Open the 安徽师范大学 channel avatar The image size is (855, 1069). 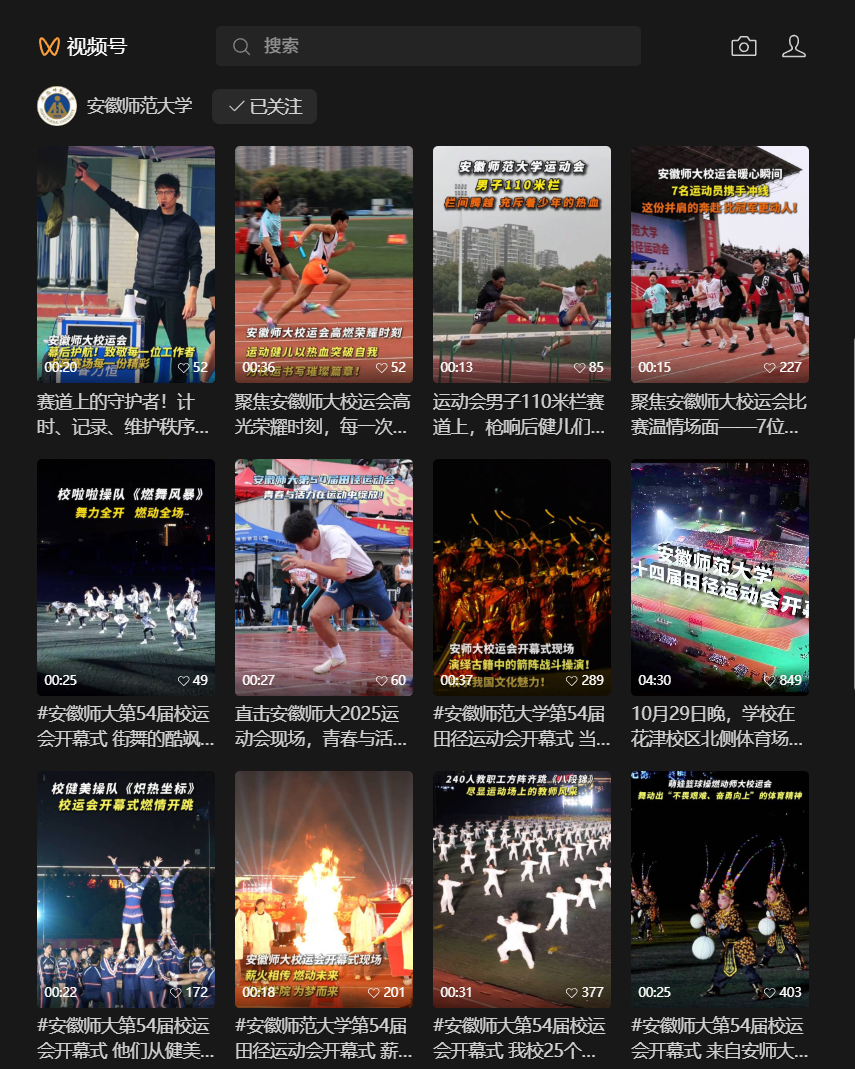click(x=57, y=106)
